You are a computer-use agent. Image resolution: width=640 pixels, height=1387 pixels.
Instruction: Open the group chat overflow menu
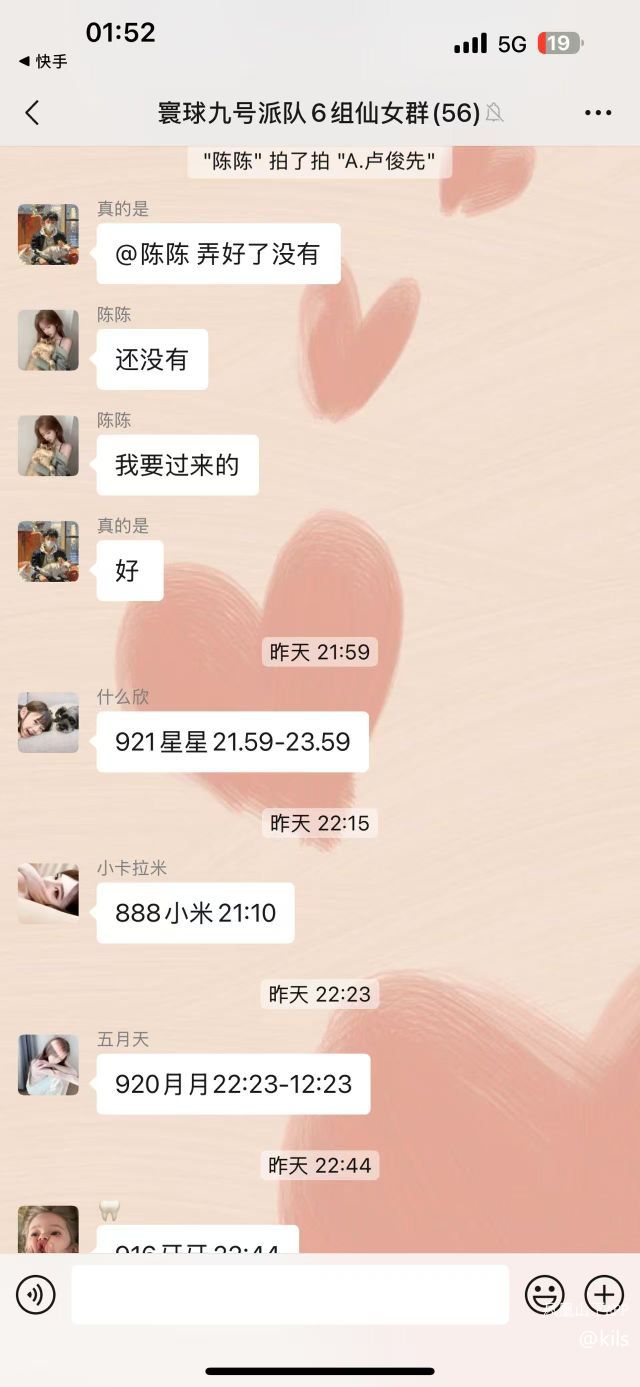click(x=598, y=113)
